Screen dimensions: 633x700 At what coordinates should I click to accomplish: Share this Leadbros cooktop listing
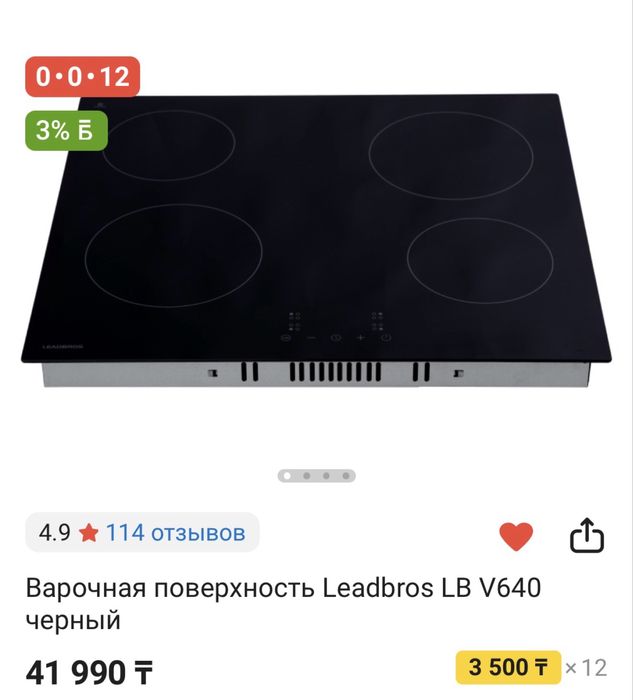pyautogui.click(x=587, y=537)
